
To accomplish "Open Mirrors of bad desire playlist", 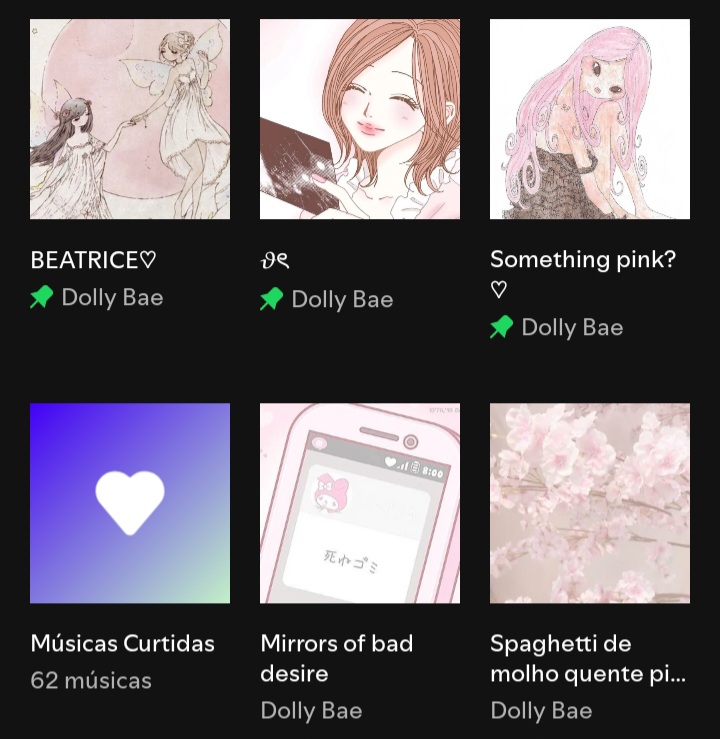I will (x=360, y=503).
